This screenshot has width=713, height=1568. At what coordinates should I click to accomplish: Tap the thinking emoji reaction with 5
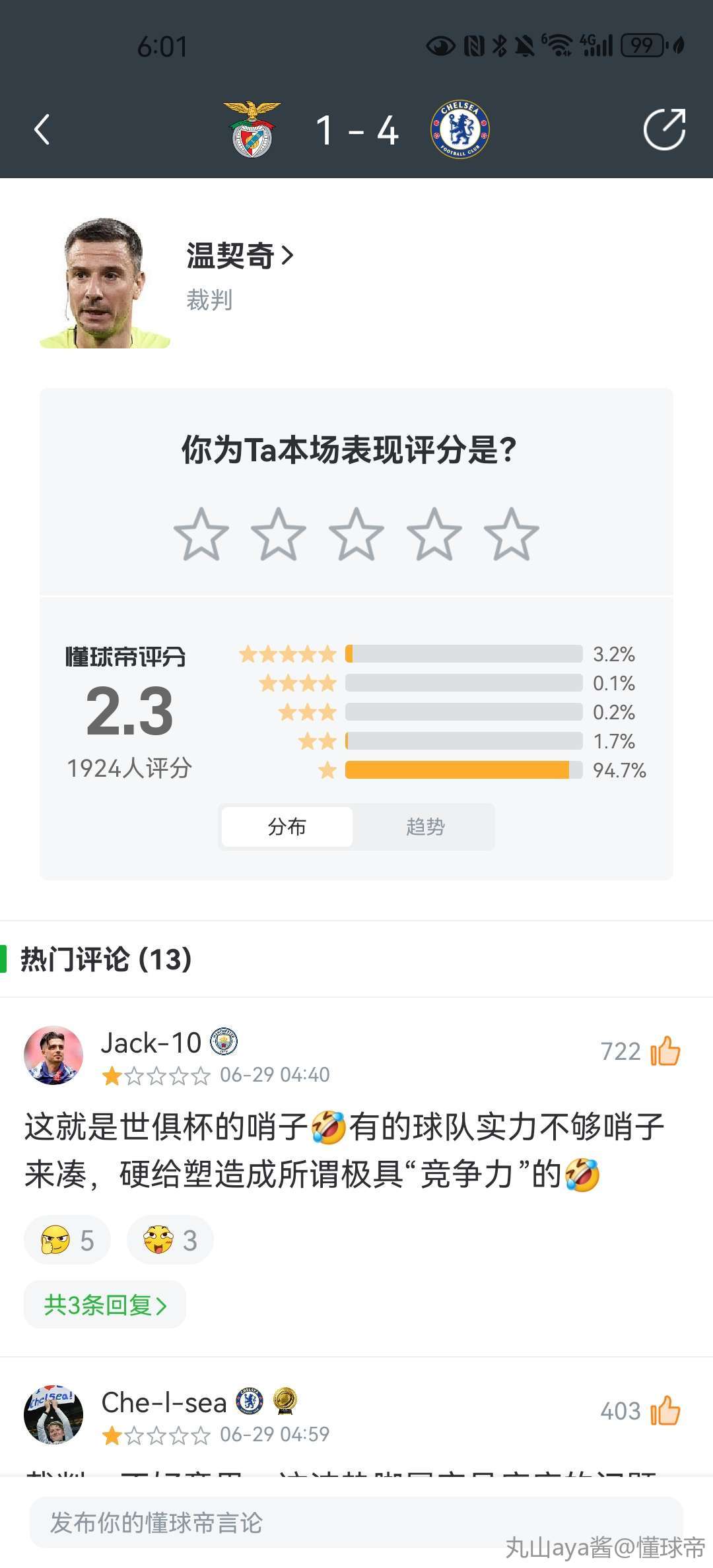click(67, 1240)
